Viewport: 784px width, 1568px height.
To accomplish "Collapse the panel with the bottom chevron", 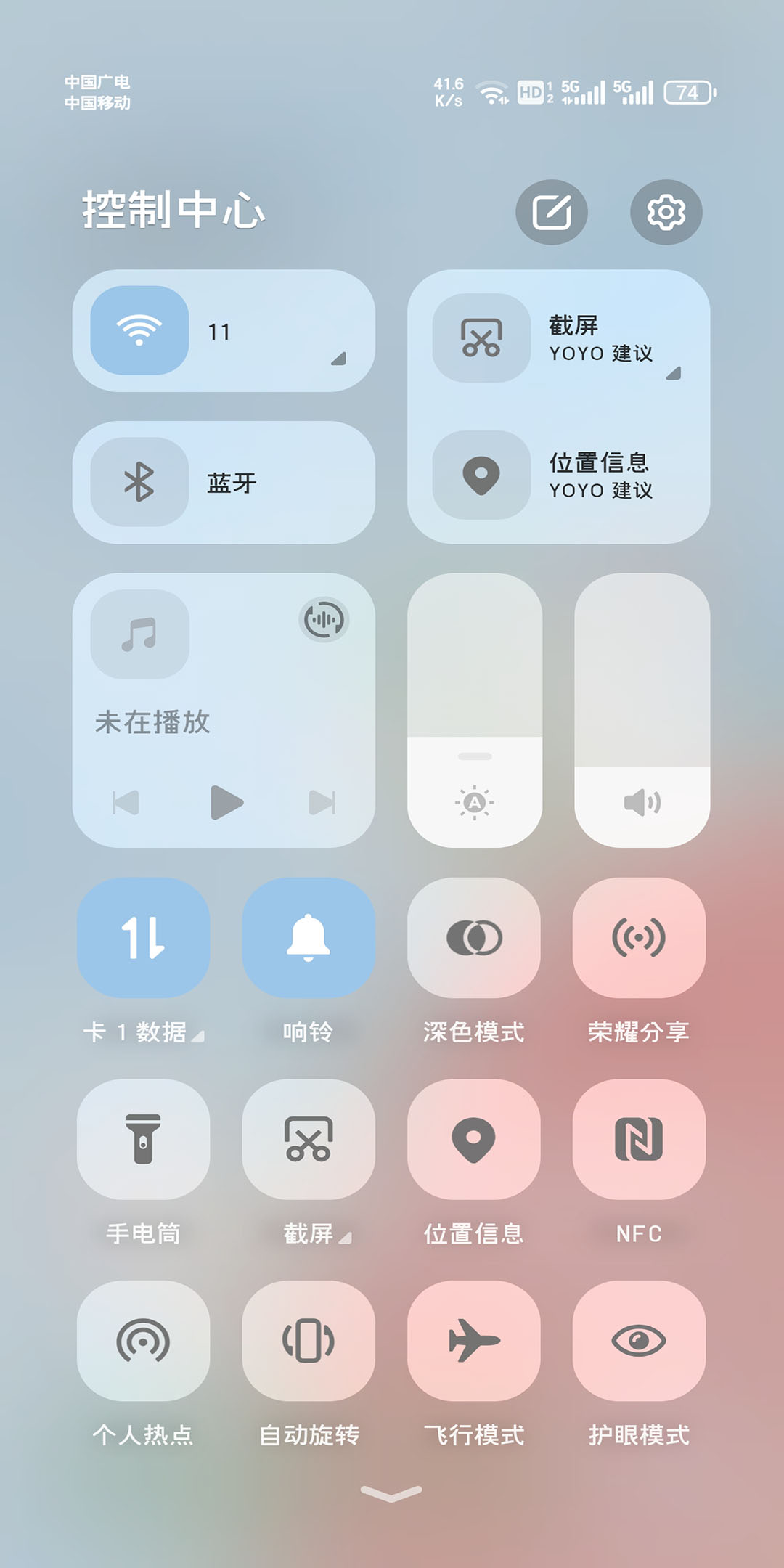I will click(391, 1494).
